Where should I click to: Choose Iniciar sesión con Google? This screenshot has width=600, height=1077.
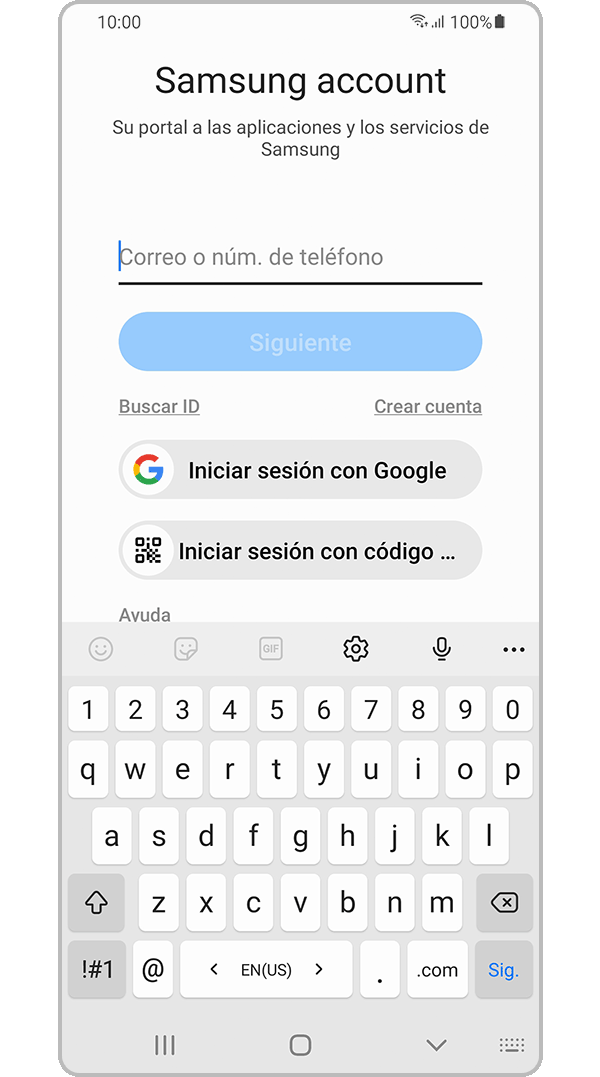coord(300,470)
